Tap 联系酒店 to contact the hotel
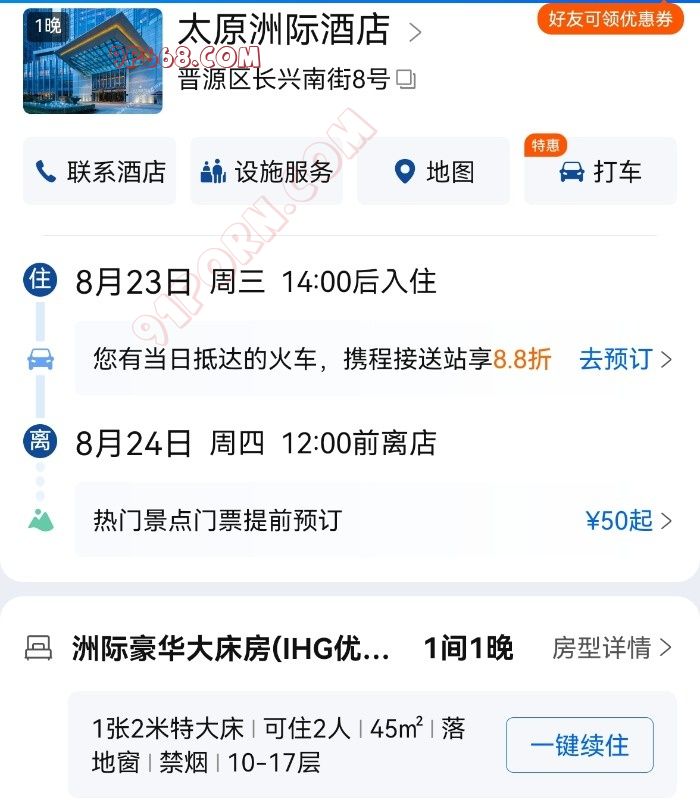The width and height of the screenshot is (700, 812). 100,172
